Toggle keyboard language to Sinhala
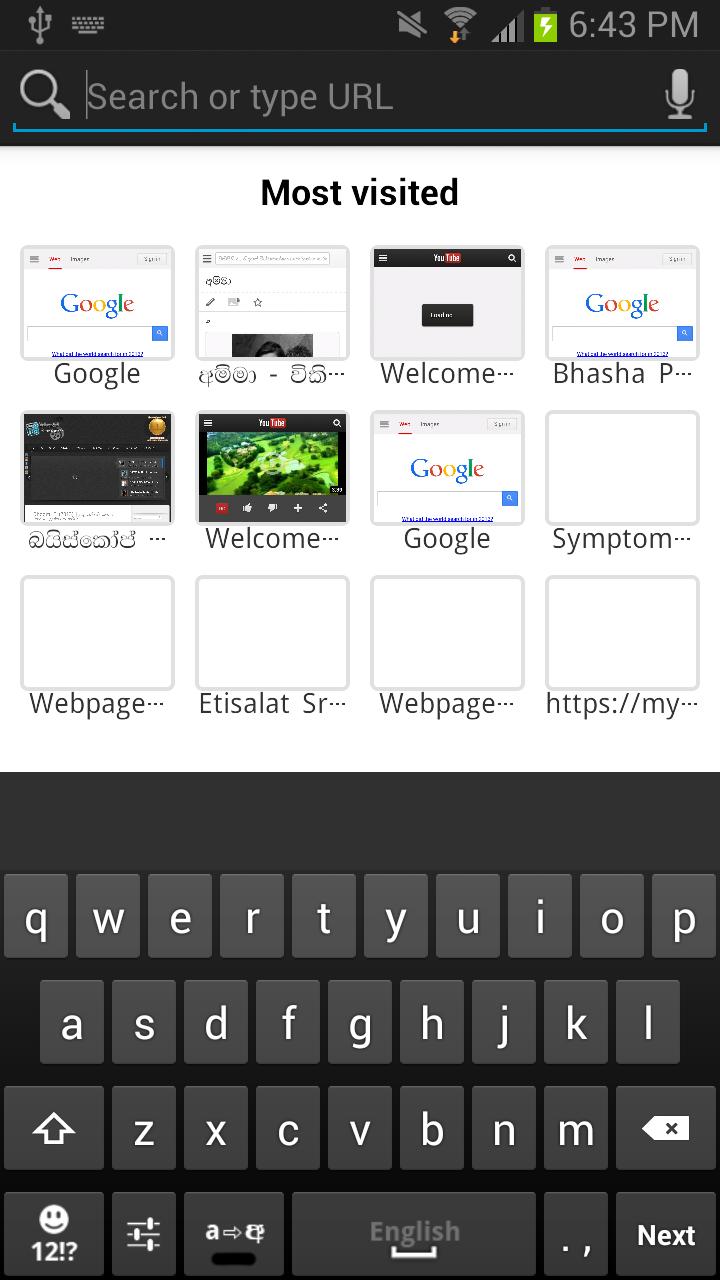Viewport: 720px width, 1280px height. point(234,1235)
